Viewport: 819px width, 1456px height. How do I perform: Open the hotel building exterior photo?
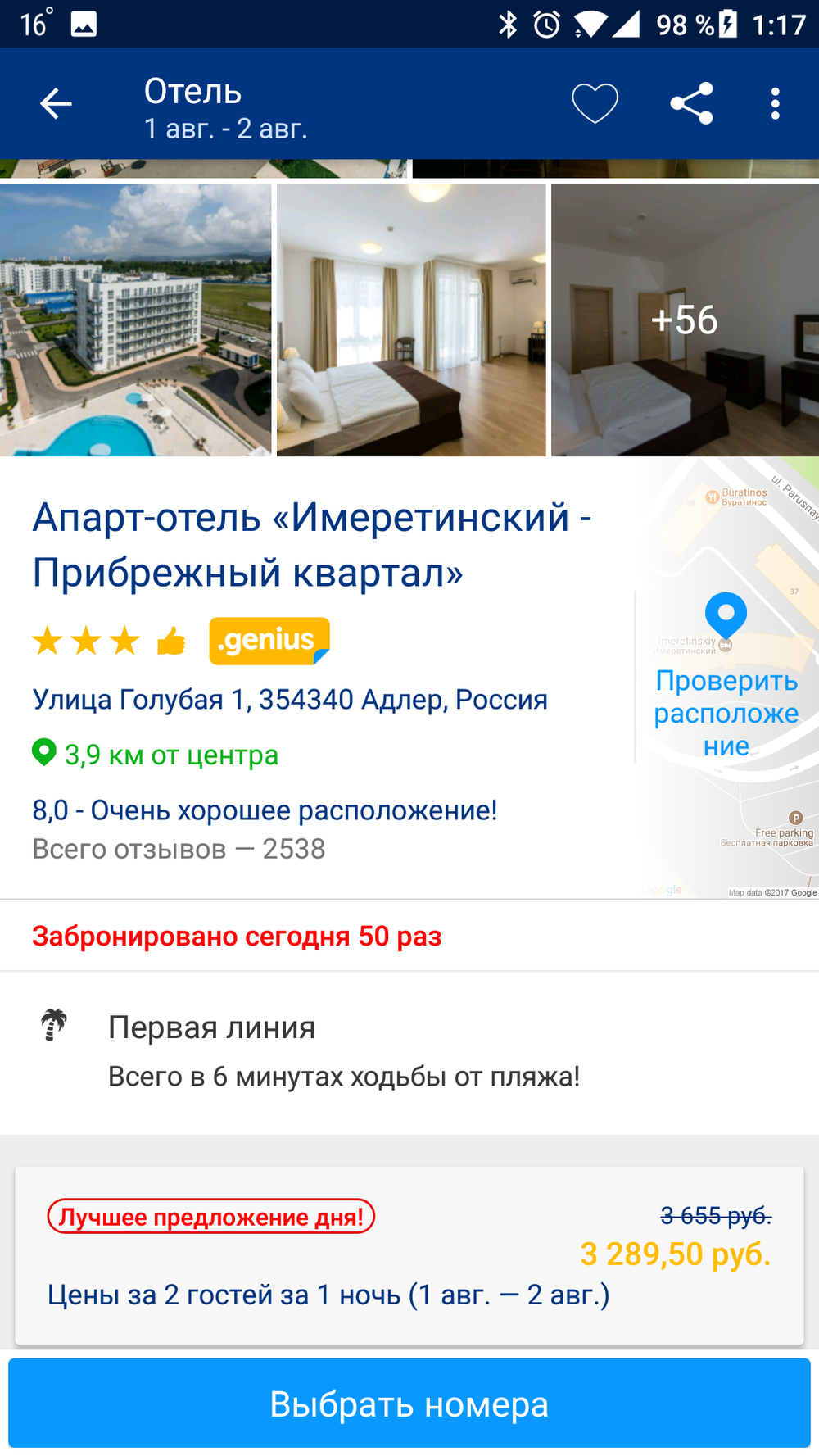tap(135, 320)
